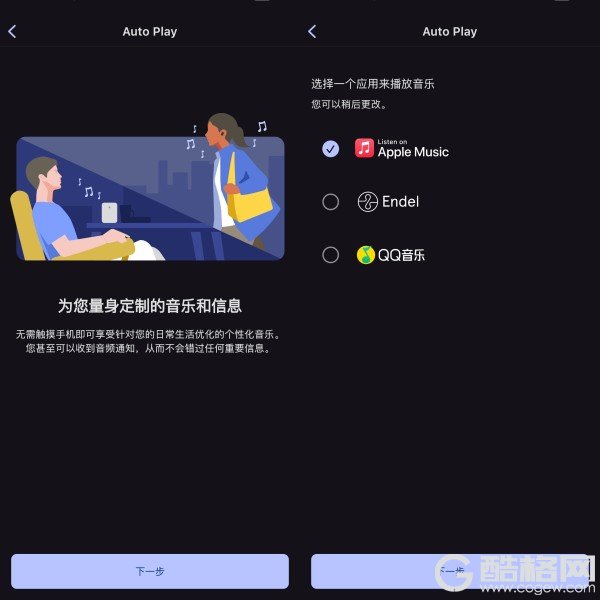600x600 pixels.
Task: Go back from the tailored music intro screen
Action: 12,32
